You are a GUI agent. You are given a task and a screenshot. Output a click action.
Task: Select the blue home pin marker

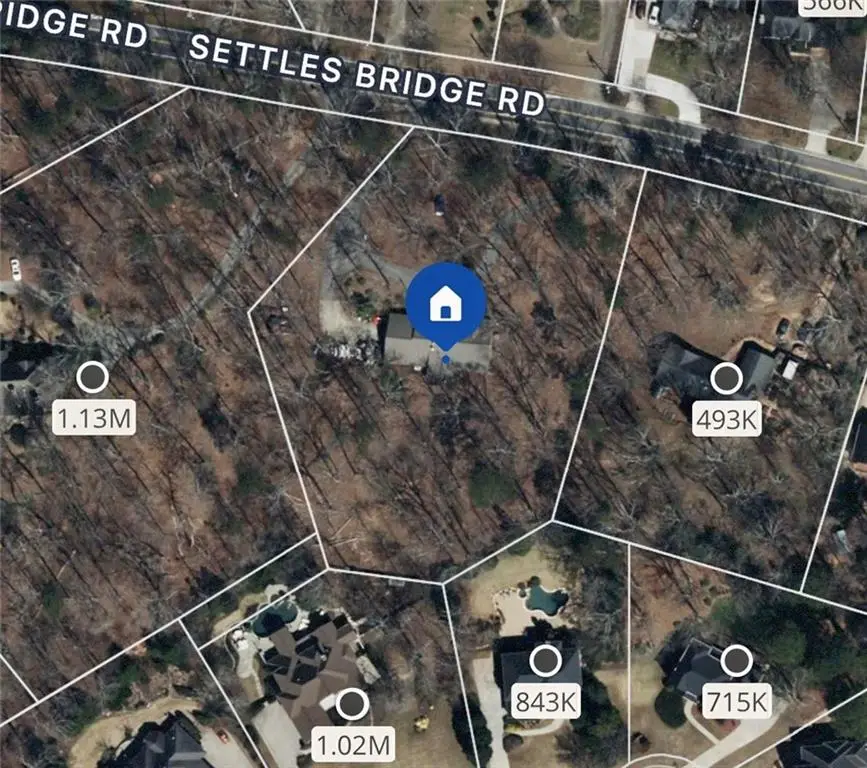tap(446, 304)
